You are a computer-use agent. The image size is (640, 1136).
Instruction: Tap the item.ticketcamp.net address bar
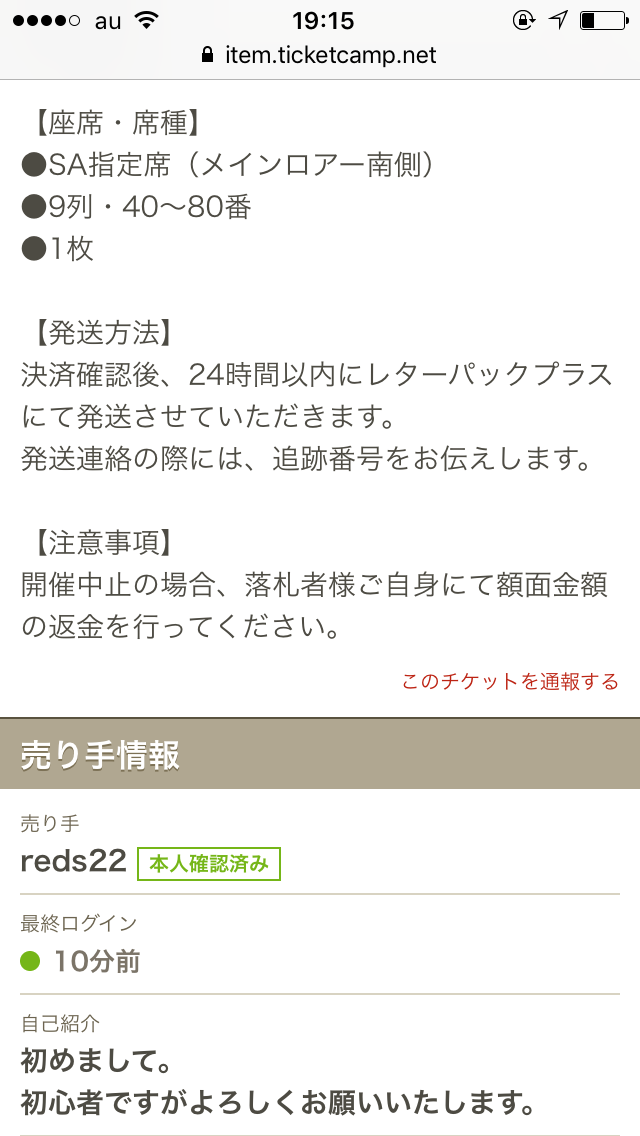pos(320,55)
